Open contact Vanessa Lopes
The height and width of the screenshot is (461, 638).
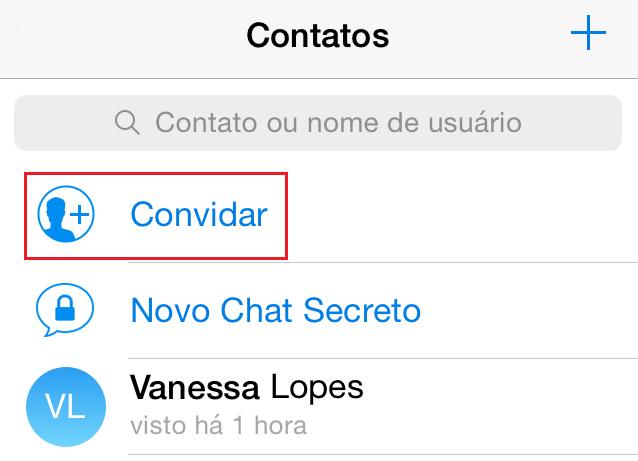click(245, 403)
